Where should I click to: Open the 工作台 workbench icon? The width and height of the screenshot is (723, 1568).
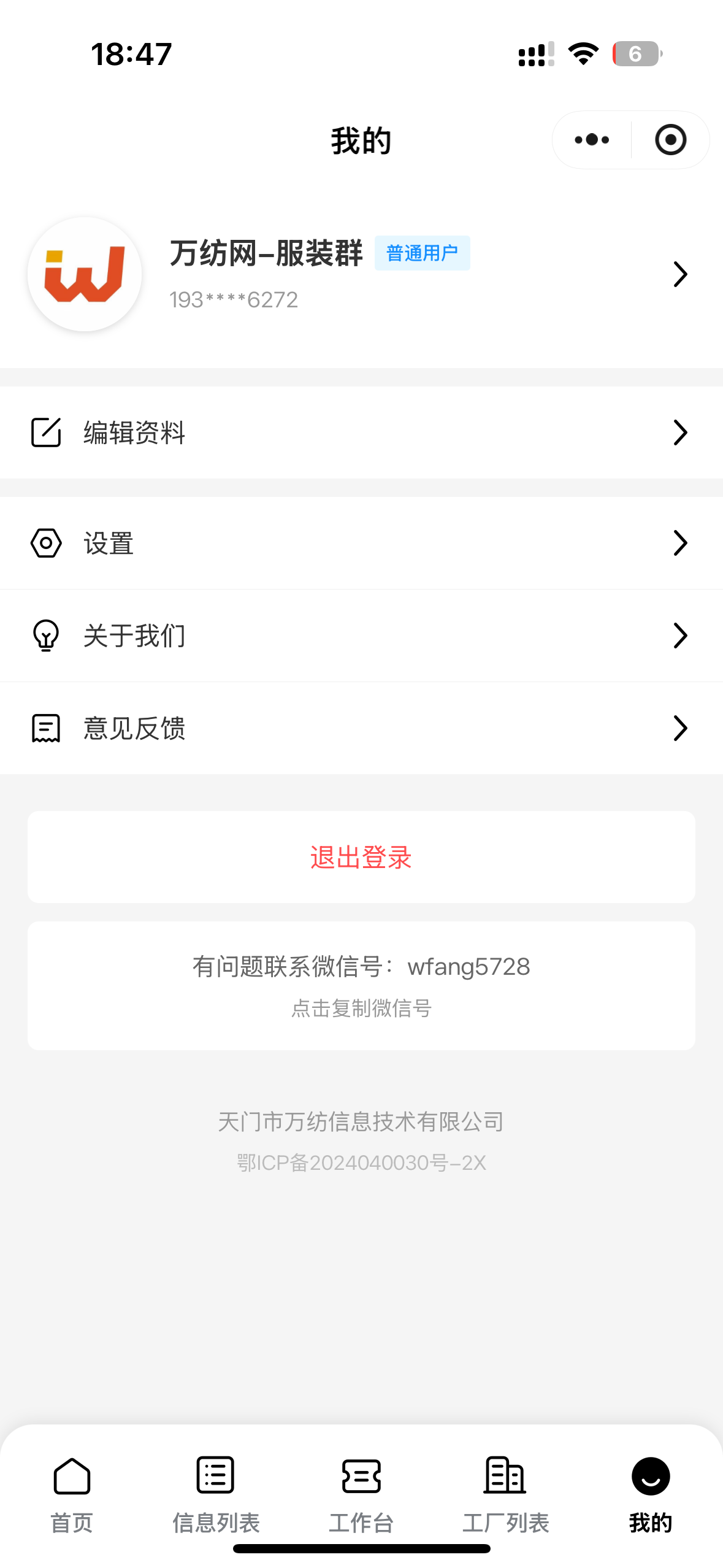coord(361,1477)
